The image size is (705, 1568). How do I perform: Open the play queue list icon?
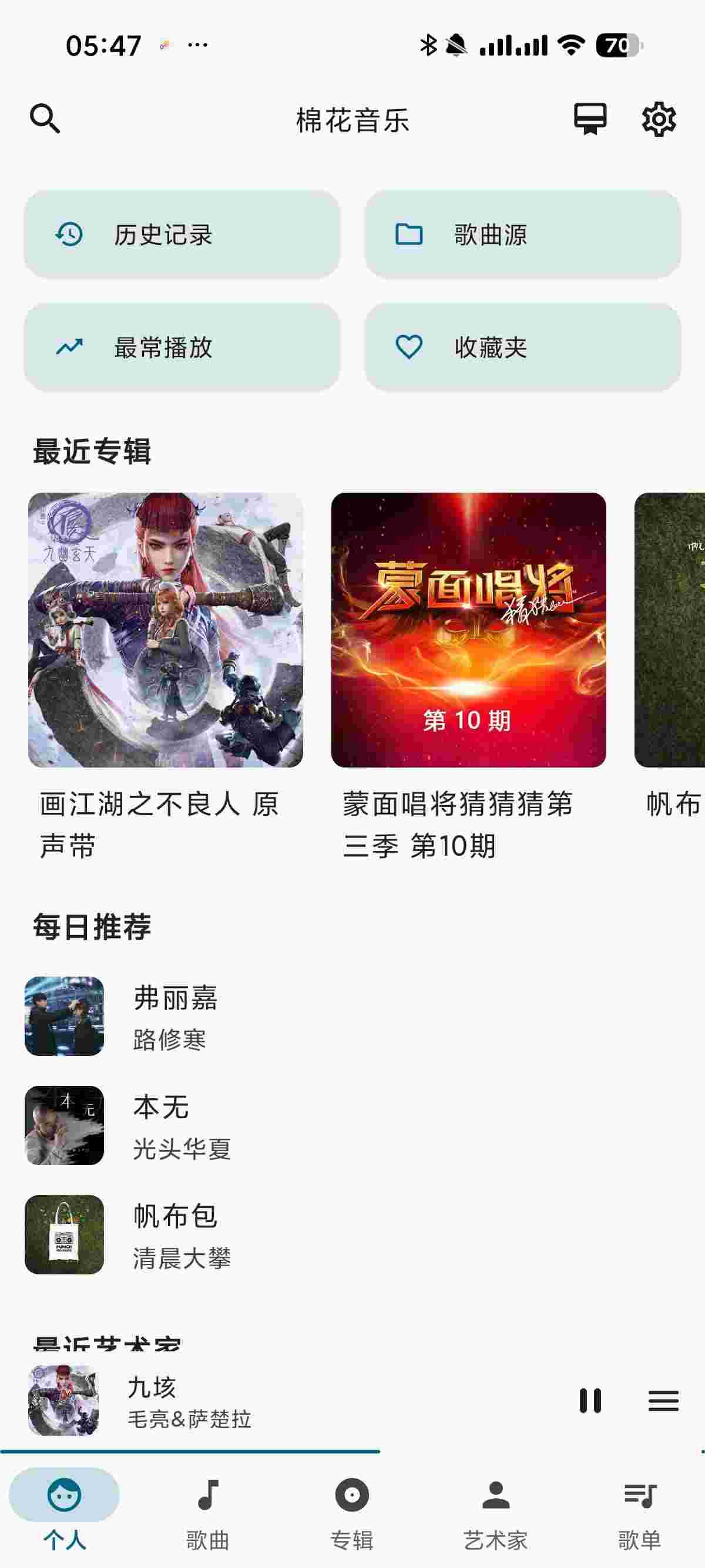coord(663,1401)
